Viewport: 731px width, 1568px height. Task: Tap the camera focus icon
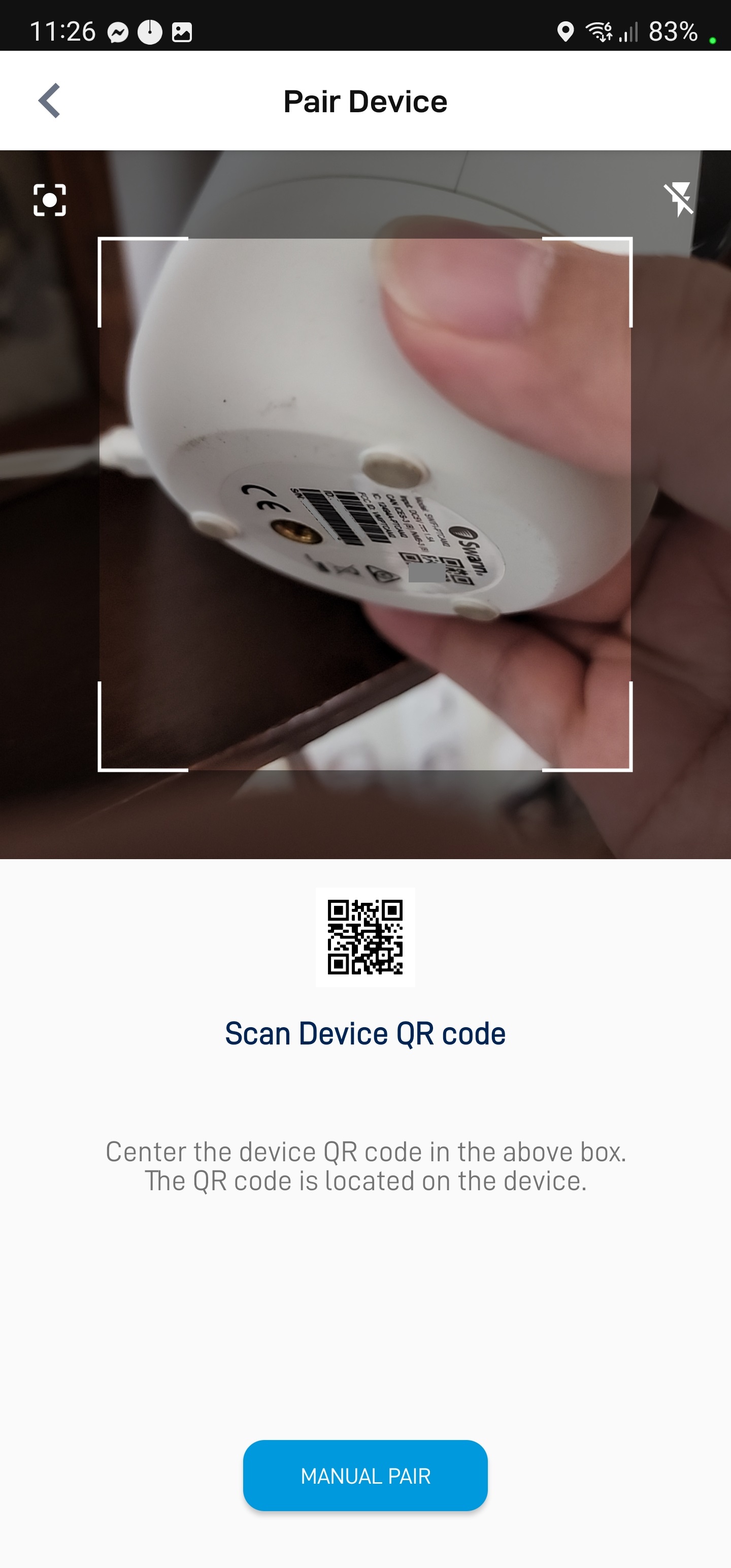coord(49,200)
